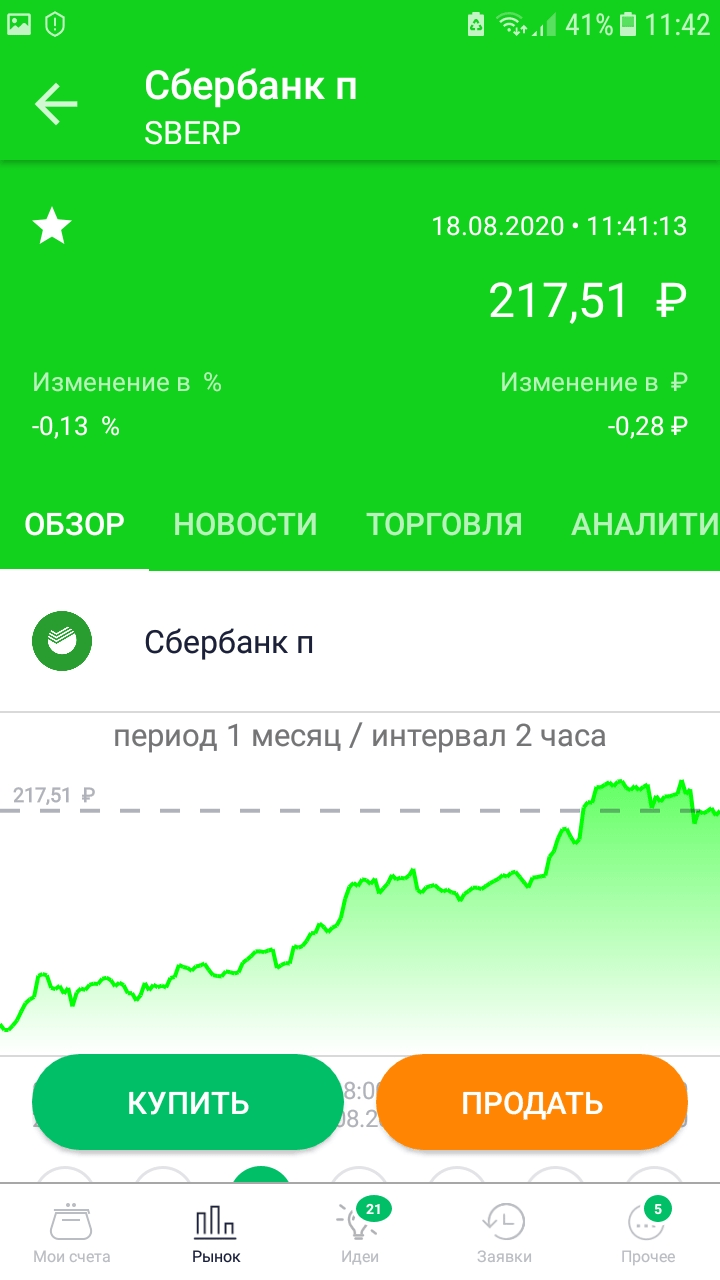720x1280 pixels.
Task: Go to the Рынок section
Action: [x=216, y=1233]
